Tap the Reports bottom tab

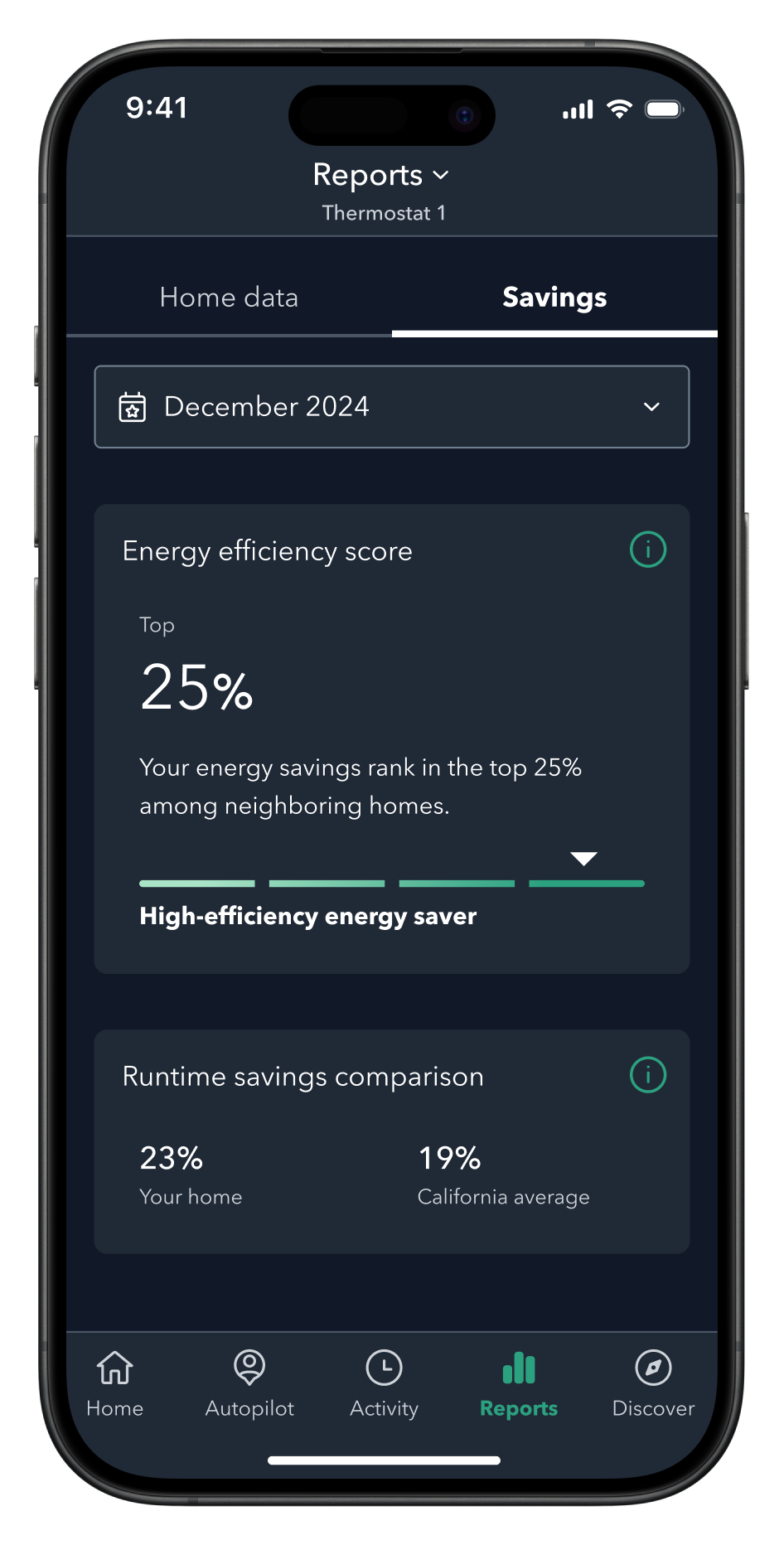click(x=519, y=1383)
